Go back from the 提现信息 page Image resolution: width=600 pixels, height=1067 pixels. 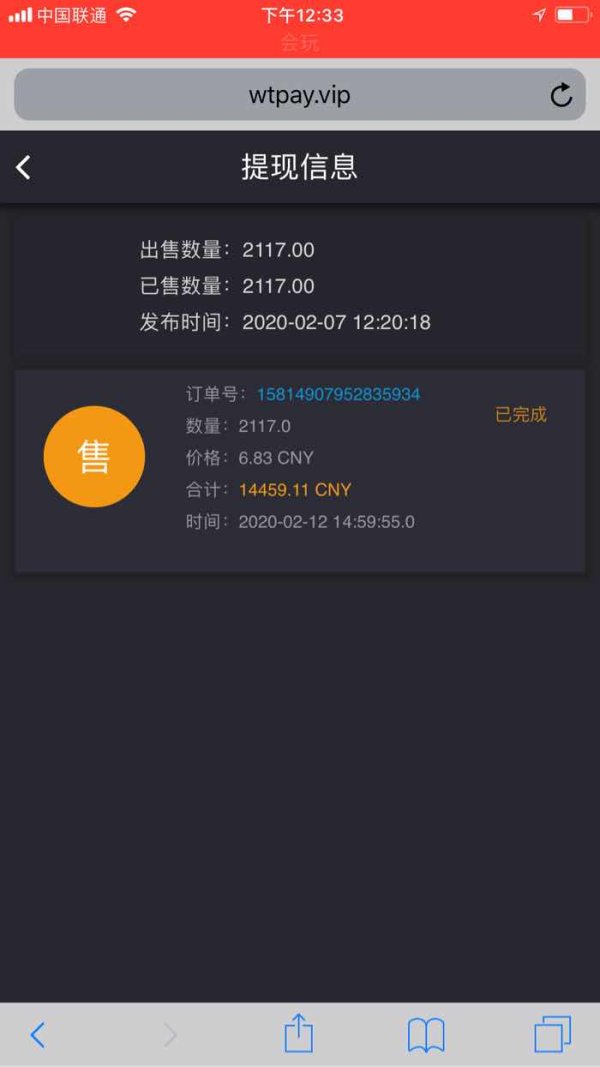tap(24, 167)
